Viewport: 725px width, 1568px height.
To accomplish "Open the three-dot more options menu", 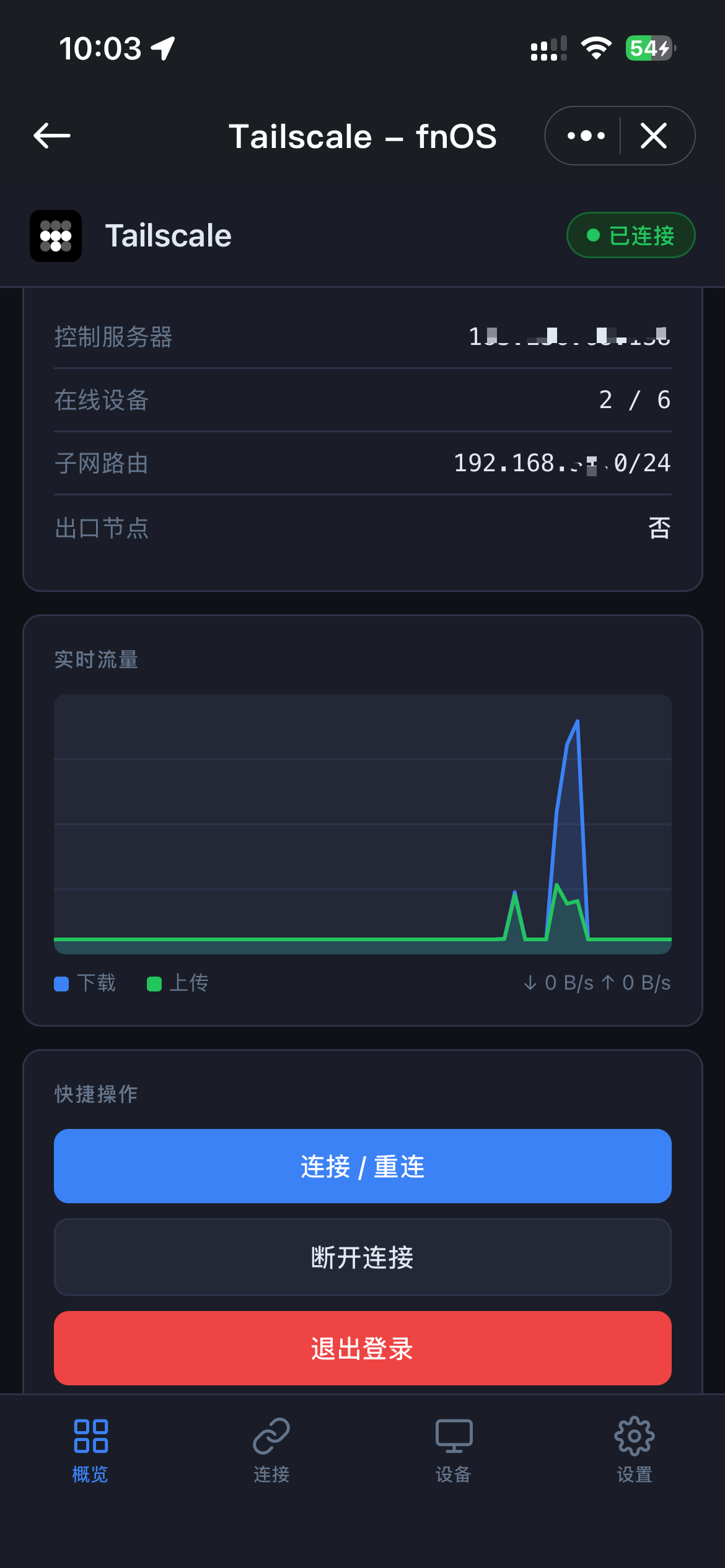I will coord(586,136).
